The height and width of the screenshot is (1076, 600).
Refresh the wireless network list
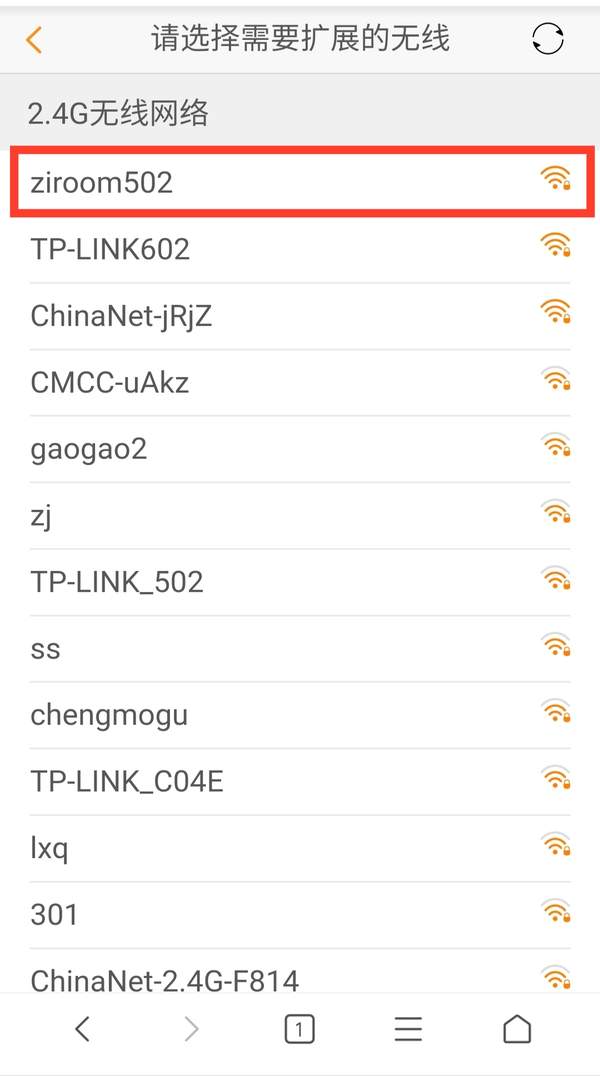point(547,39)
